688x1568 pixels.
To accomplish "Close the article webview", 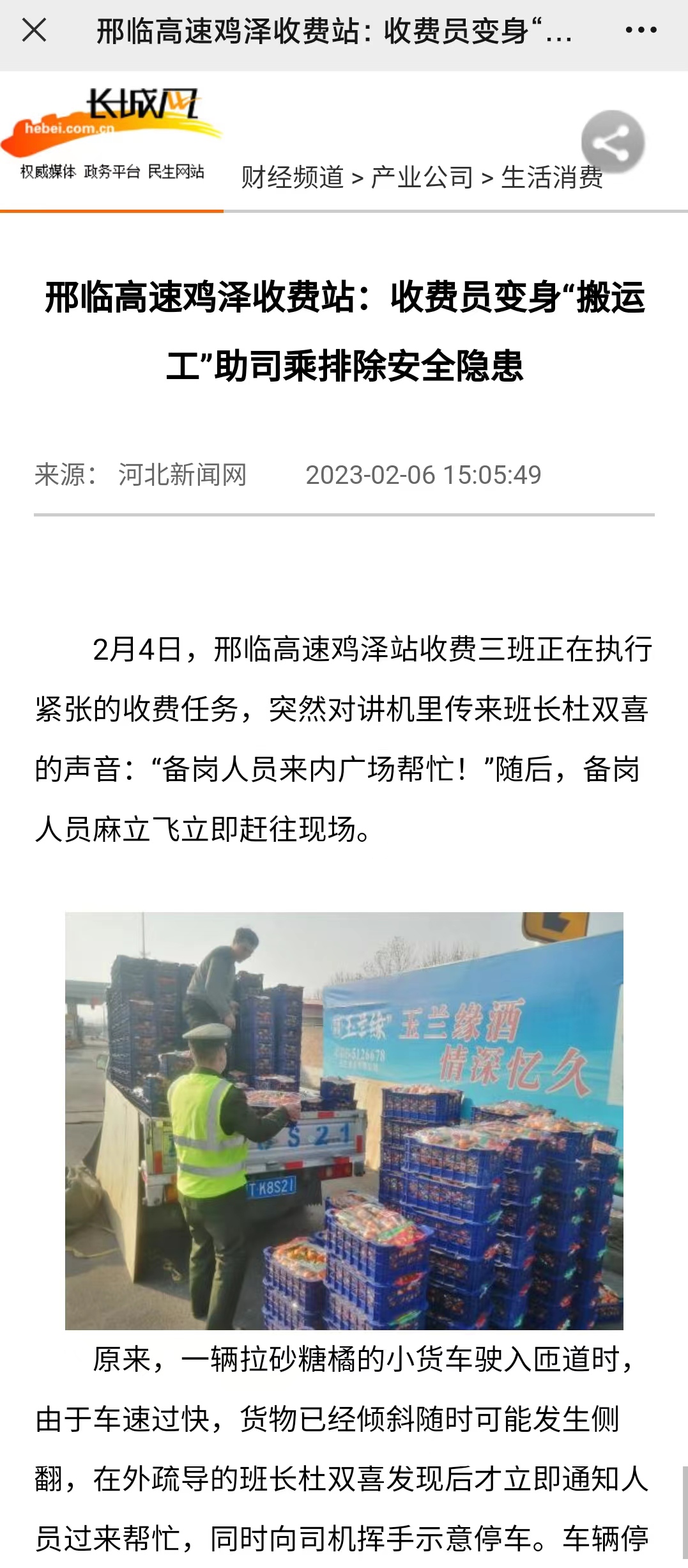I will pos(34,30).
